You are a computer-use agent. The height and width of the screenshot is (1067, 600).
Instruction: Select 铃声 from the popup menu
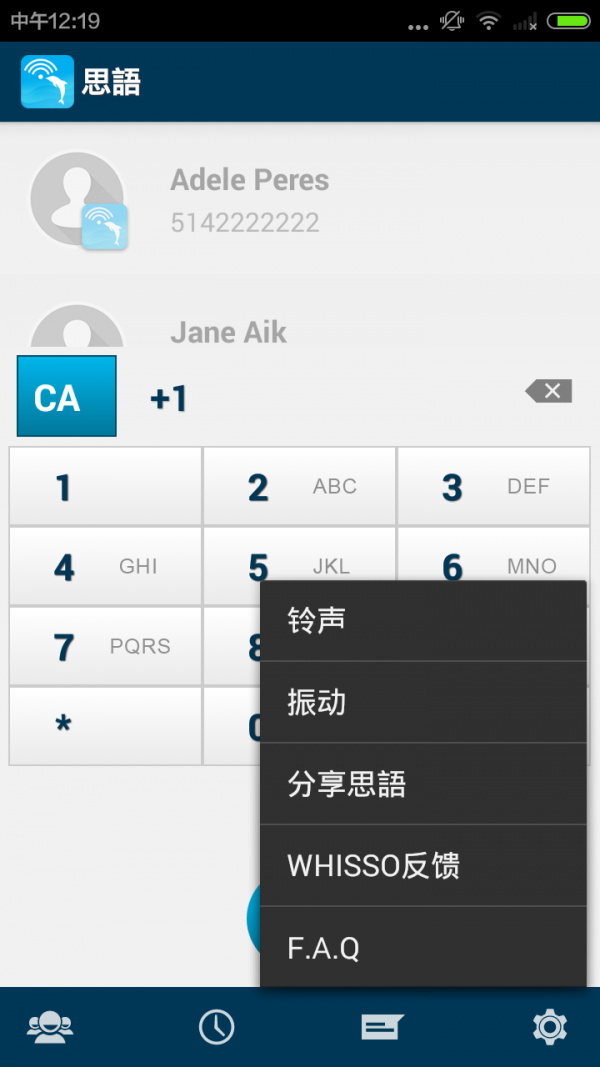[x=422, y=620]
